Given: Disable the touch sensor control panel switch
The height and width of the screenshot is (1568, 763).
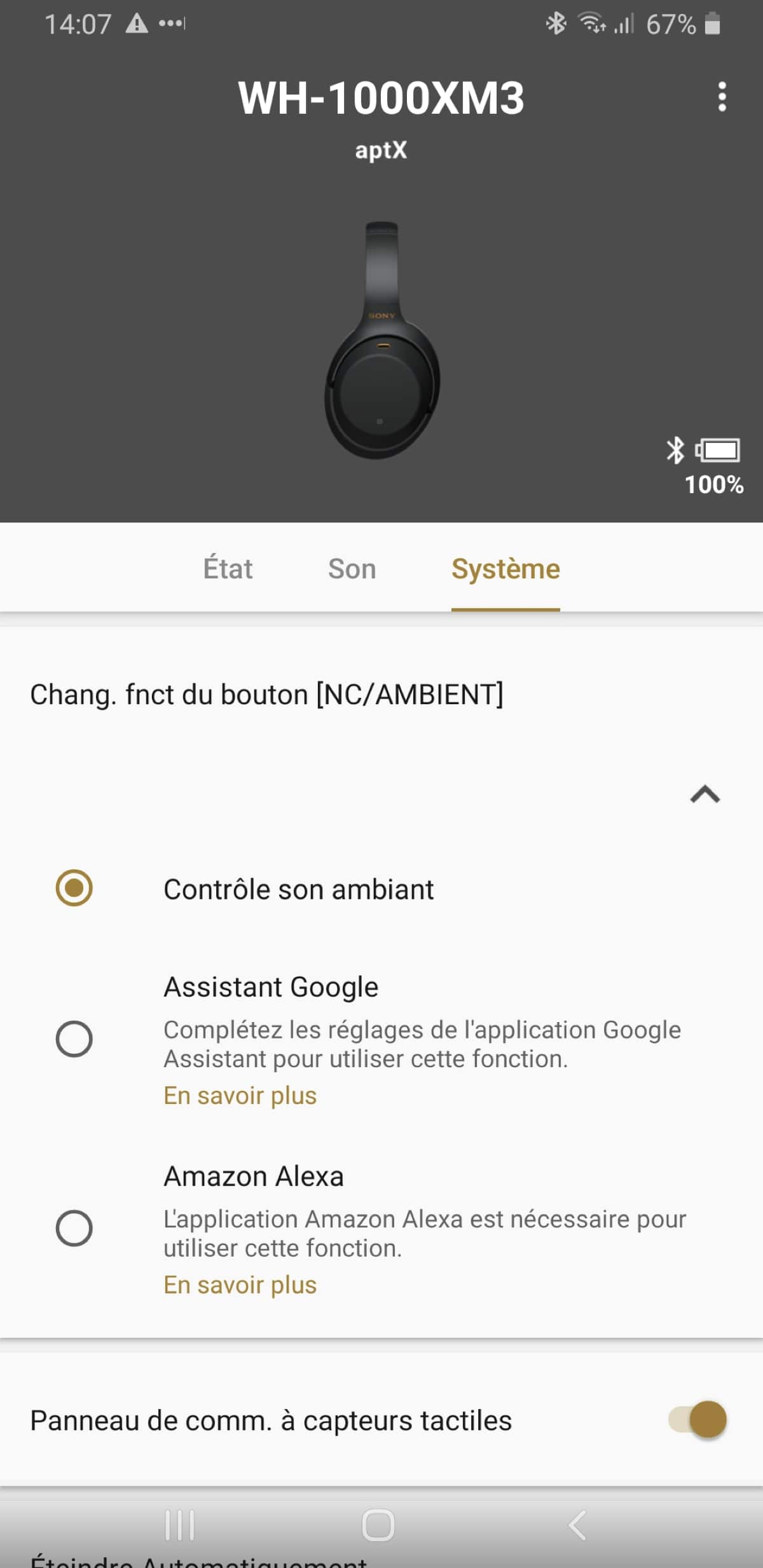Looking at the screenshot, I should (x=698, y=1419).
